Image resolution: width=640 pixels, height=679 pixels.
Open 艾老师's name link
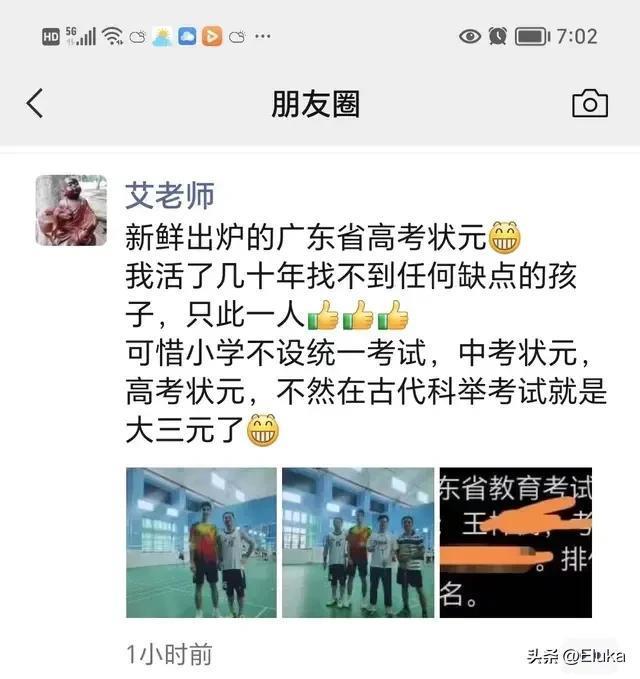169,194
